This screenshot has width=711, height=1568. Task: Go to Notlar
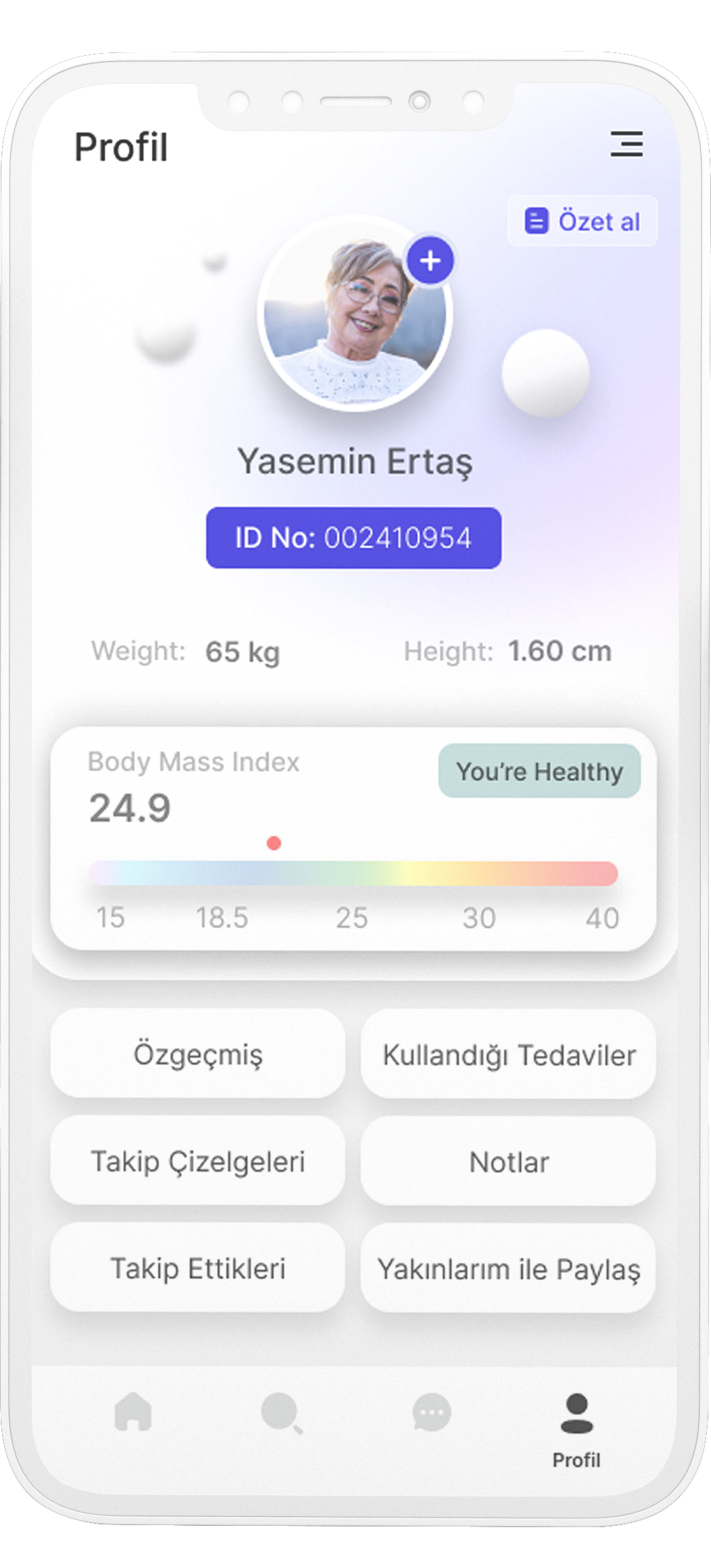click(508, 1162)
